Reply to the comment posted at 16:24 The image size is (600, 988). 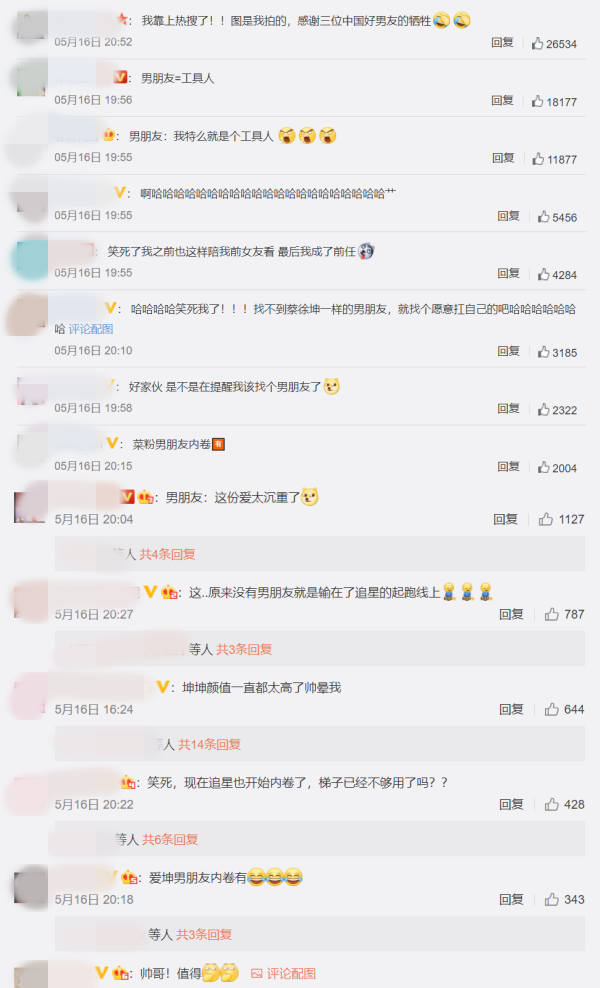(511, 709)
